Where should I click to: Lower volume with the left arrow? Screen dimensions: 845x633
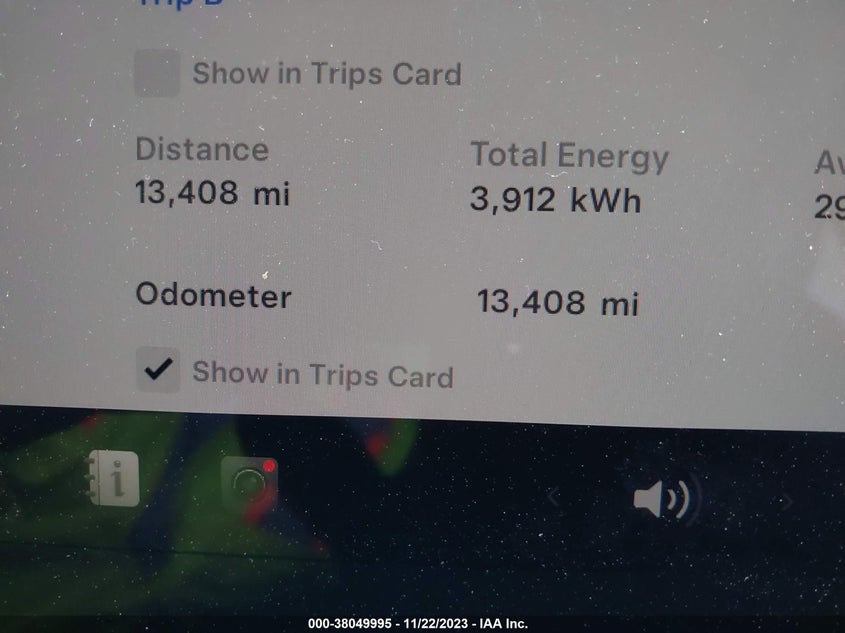[553, 497]
